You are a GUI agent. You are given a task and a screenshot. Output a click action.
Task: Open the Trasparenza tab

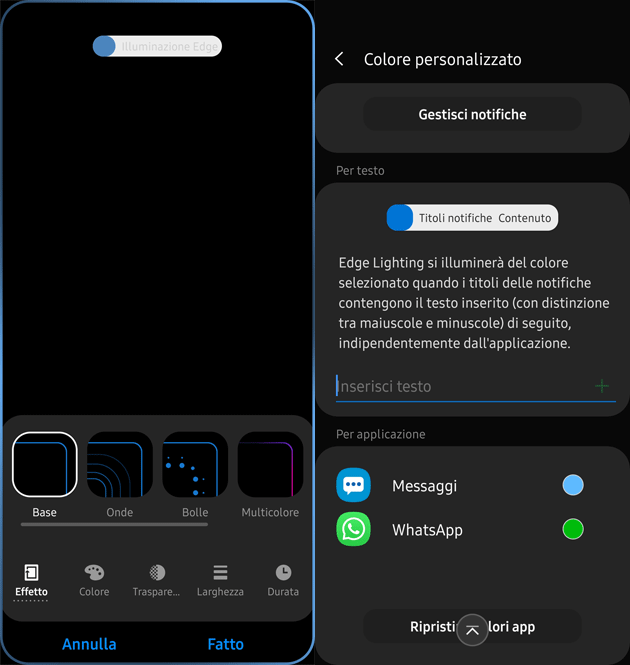pos(157,580)
